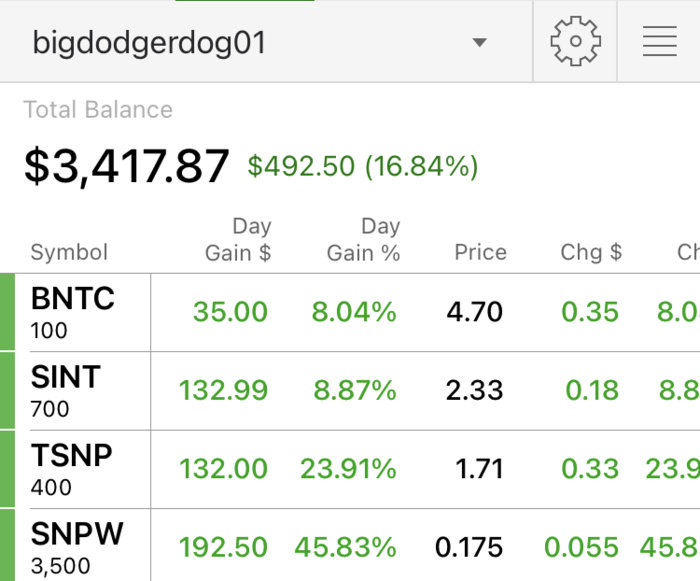Image resolution: width=700 pixels, height=581 pixels.
Task: Open the settings gear
Action: click(575, 43)
